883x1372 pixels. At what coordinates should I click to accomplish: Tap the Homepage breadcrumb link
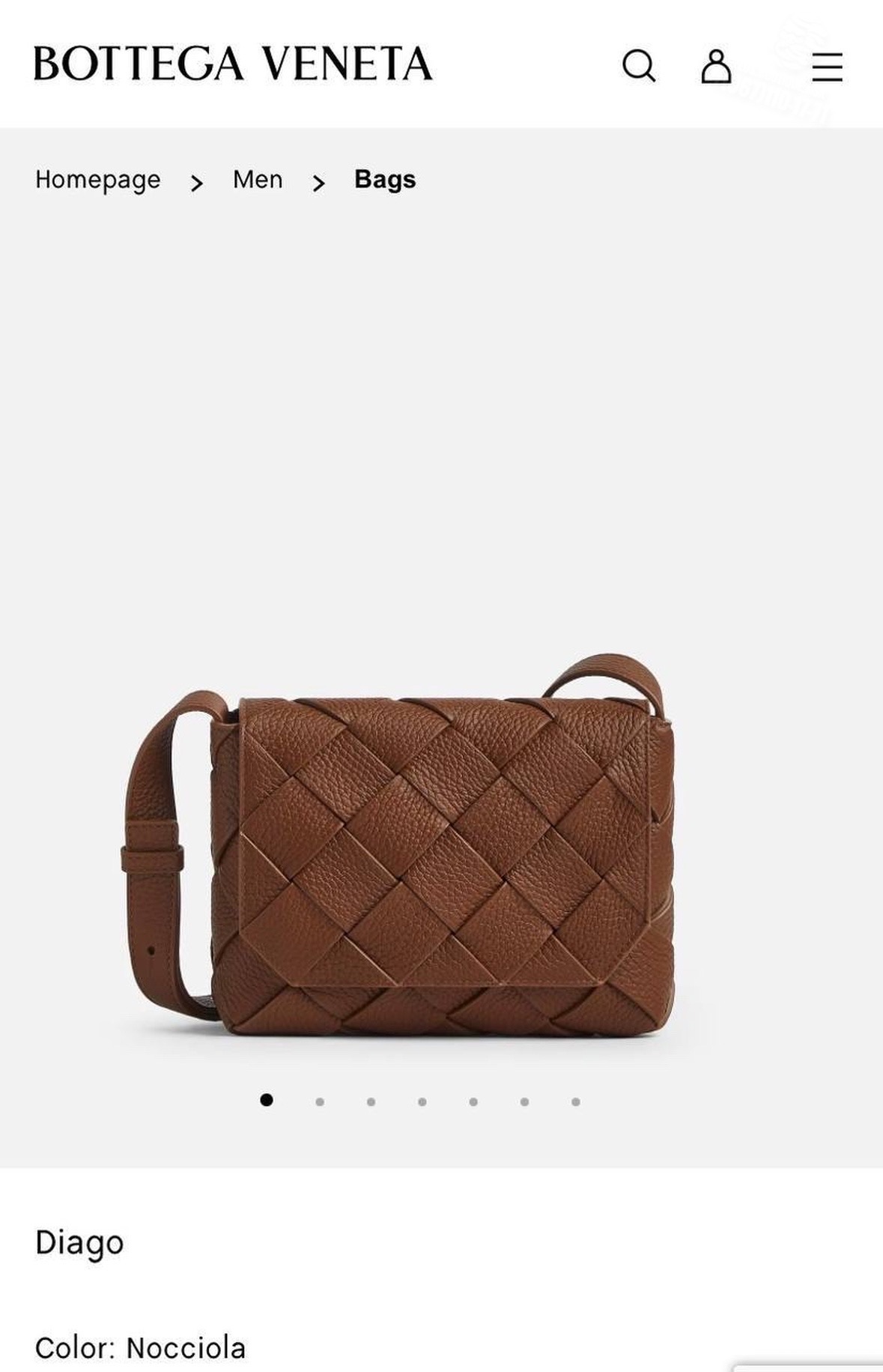pos(98,180)
